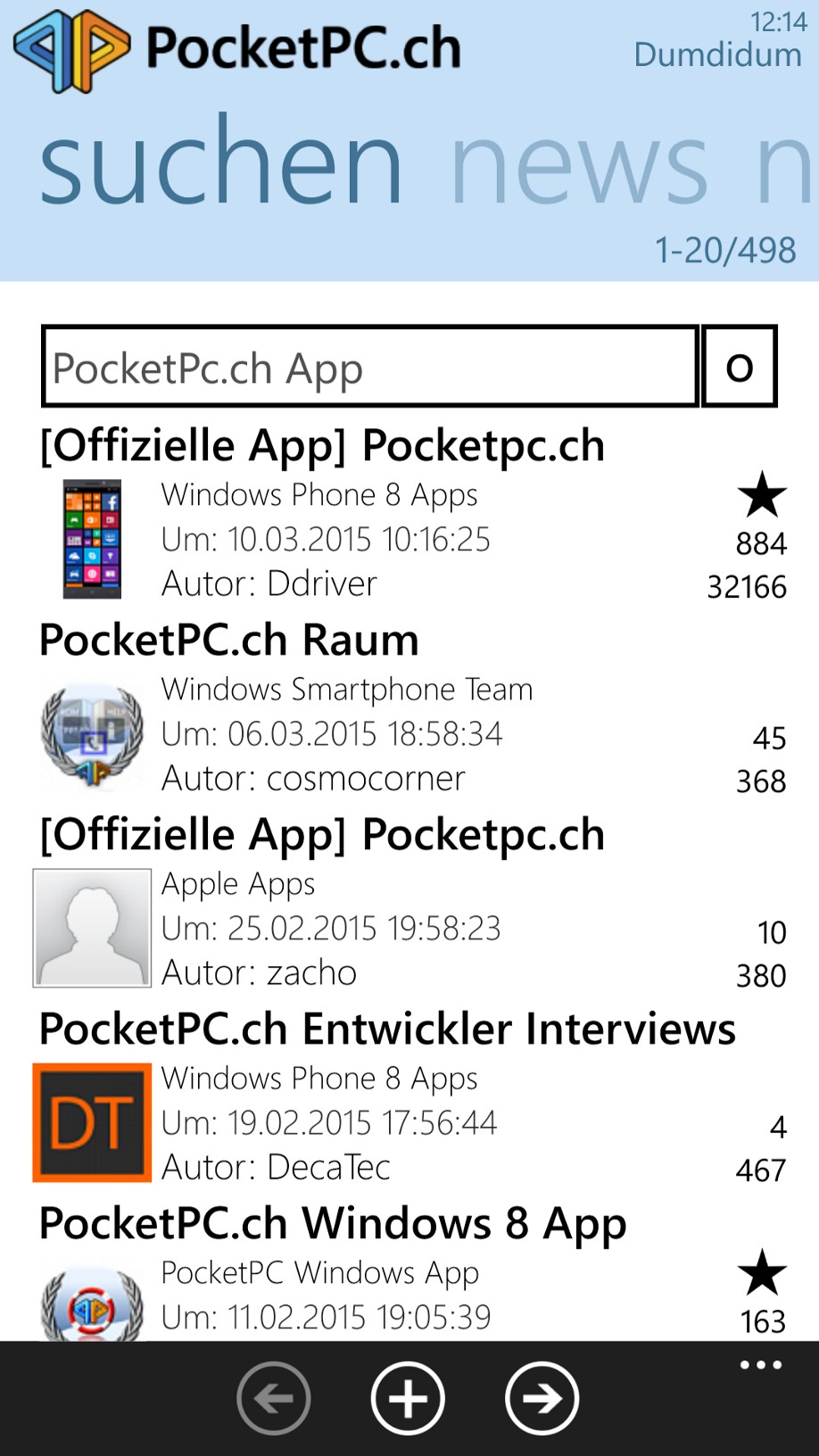Go to the previous results page

click(x=274, y=1399)
